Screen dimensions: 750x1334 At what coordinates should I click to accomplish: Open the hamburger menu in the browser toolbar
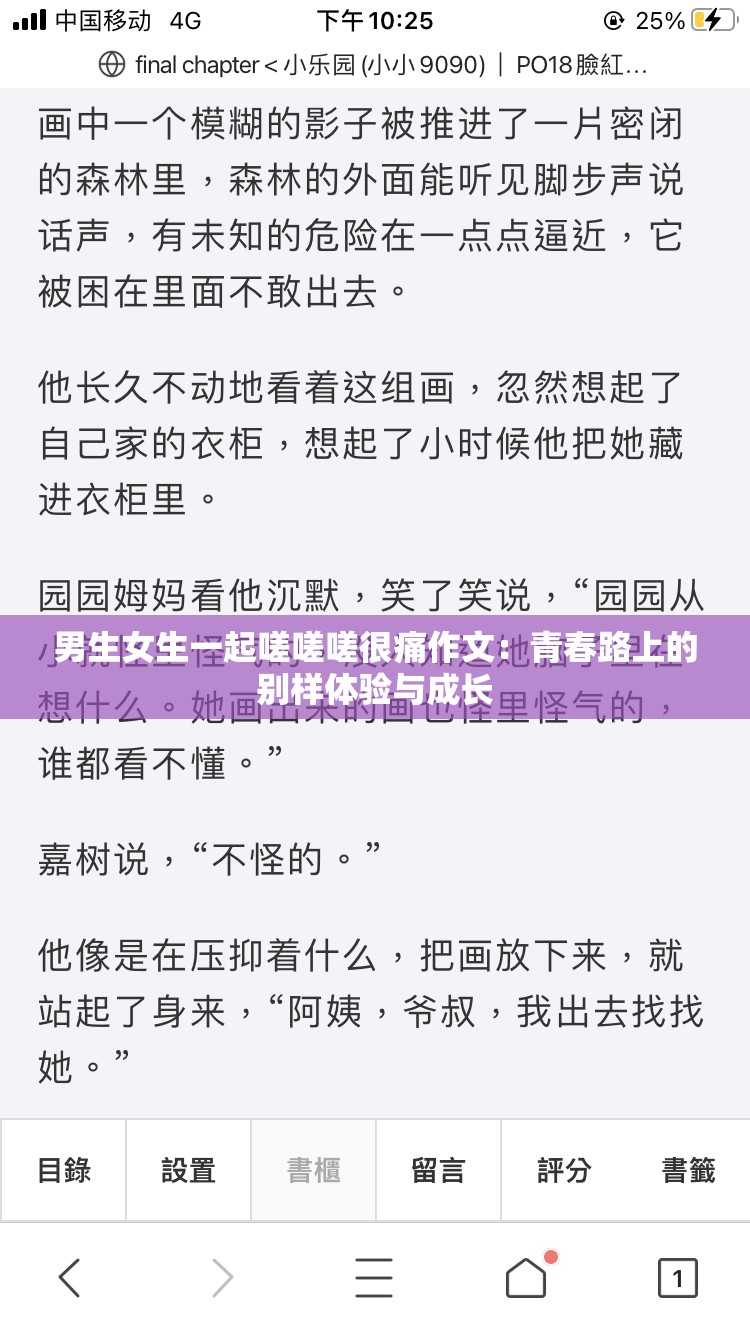coord(374,1277)
